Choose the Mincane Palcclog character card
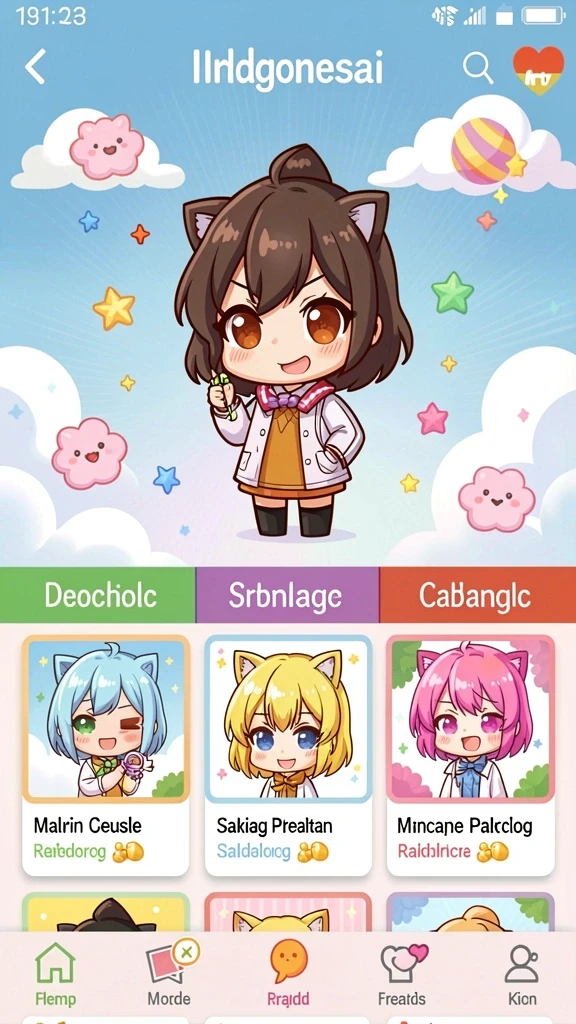The height and width of the screenshot is (1024, 576). point(470,755)
